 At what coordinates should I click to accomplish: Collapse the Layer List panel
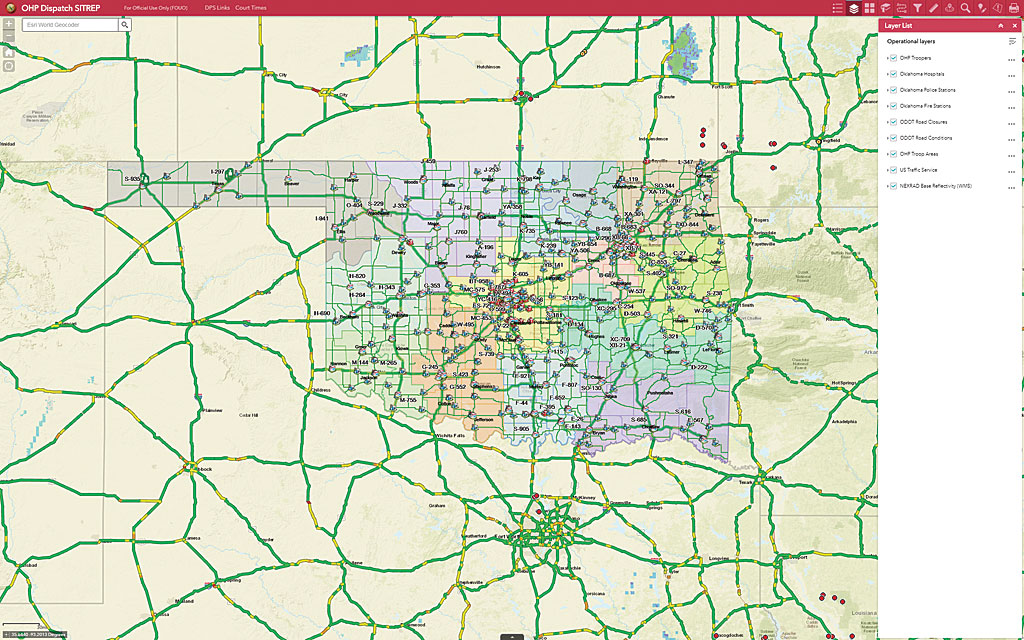click(x=1001, y=25)
